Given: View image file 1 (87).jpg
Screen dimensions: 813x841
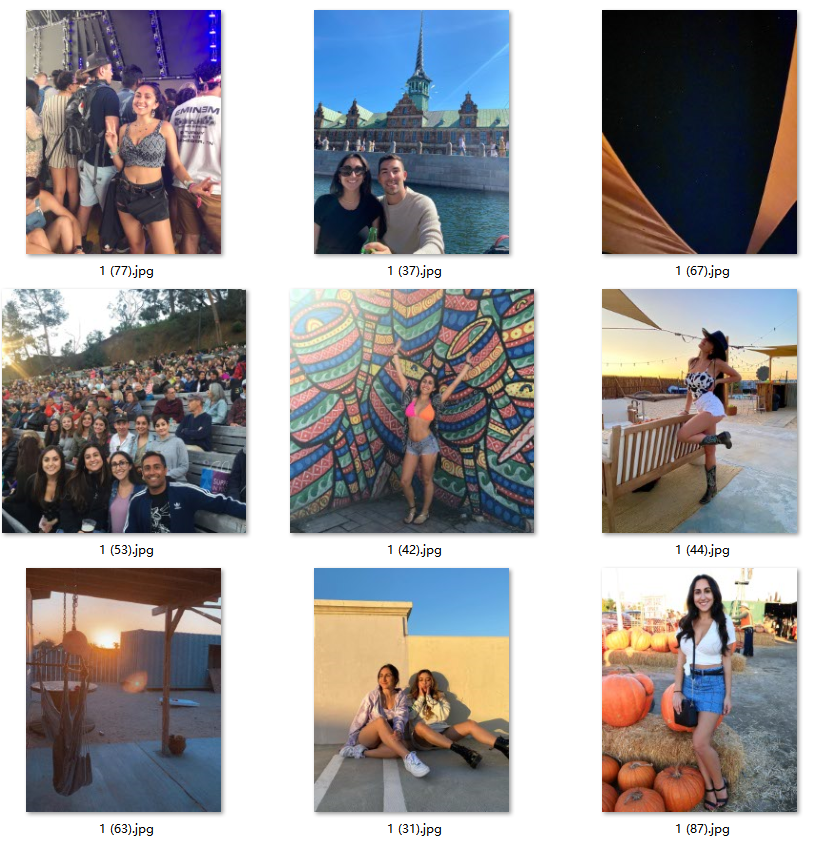Looking at the screenshot, I should 699,690.
